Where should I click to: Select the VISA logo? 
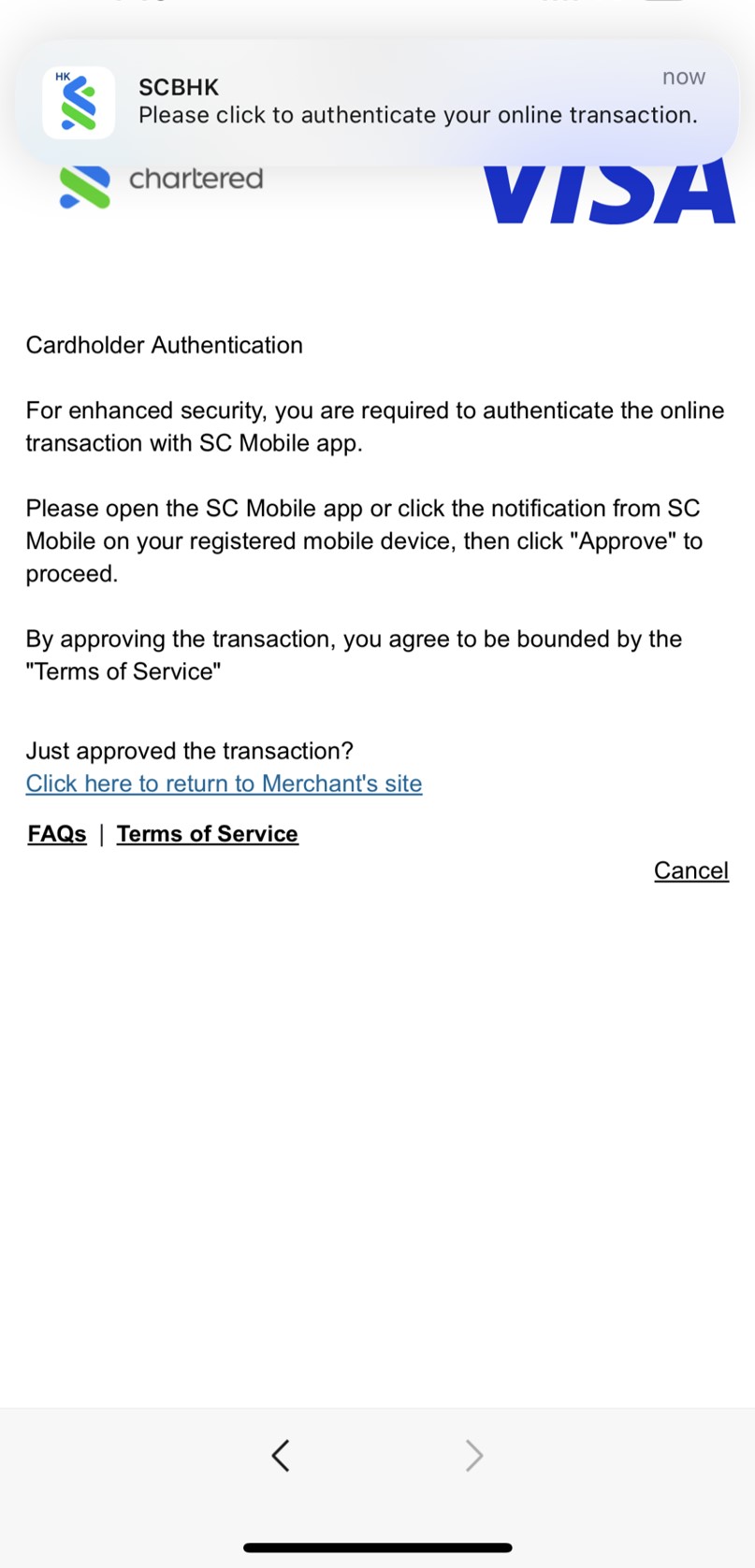pos(610,189)
